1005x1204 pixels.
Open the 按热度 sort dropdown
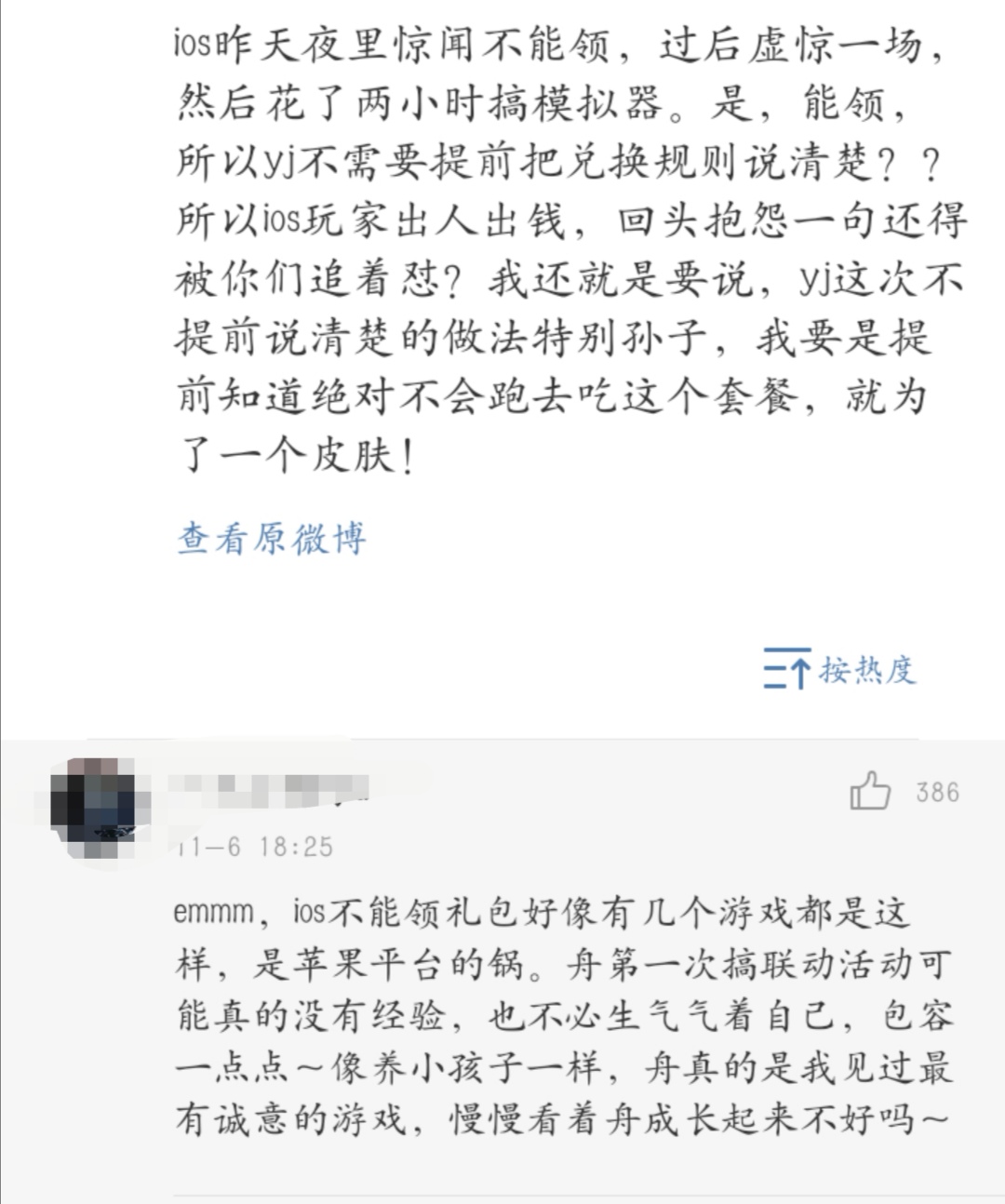840,669
